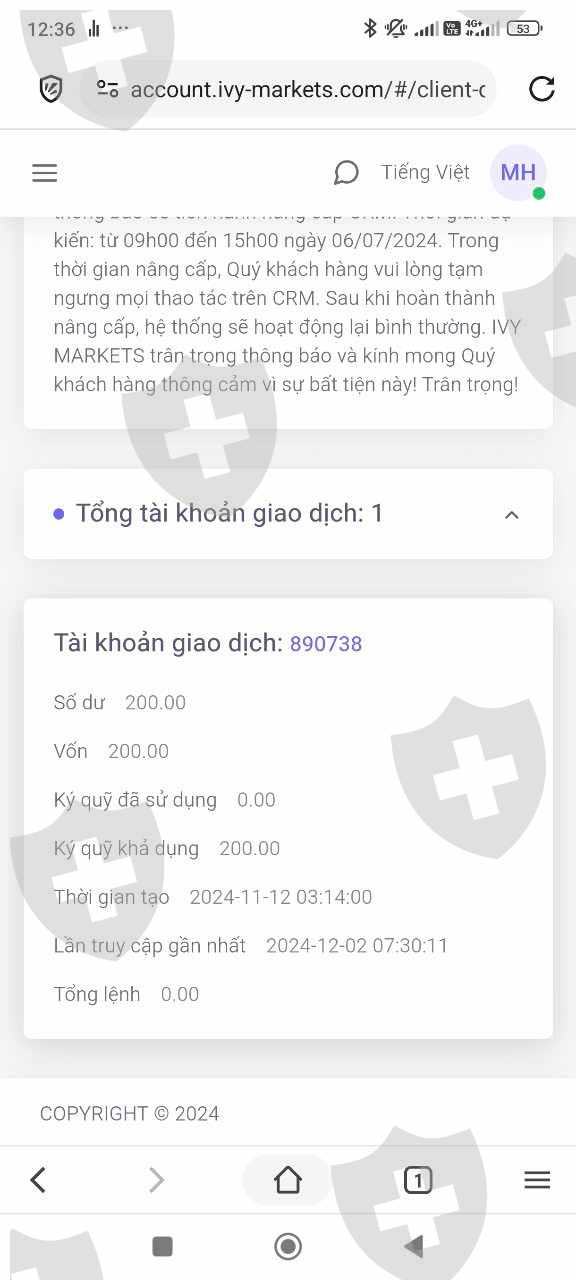576x1280 pixels.
Task: Collapse the Tổng tài khoản giao dịch section
Action: tap(512, 515)
